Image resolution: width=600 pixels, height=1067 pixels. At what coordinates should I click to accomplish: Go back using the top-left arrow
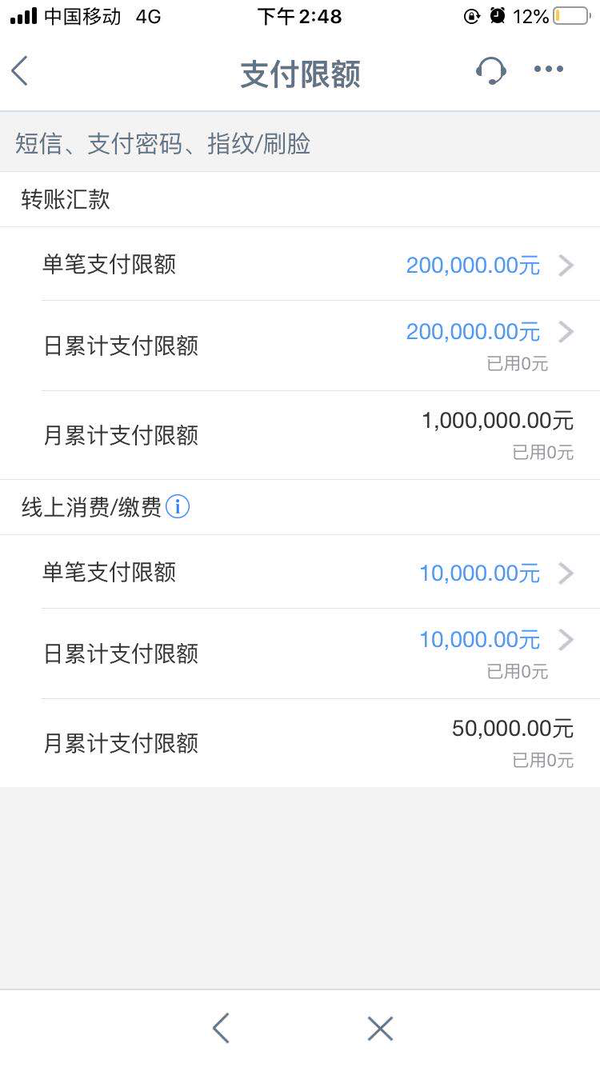[x=20, y=71]
